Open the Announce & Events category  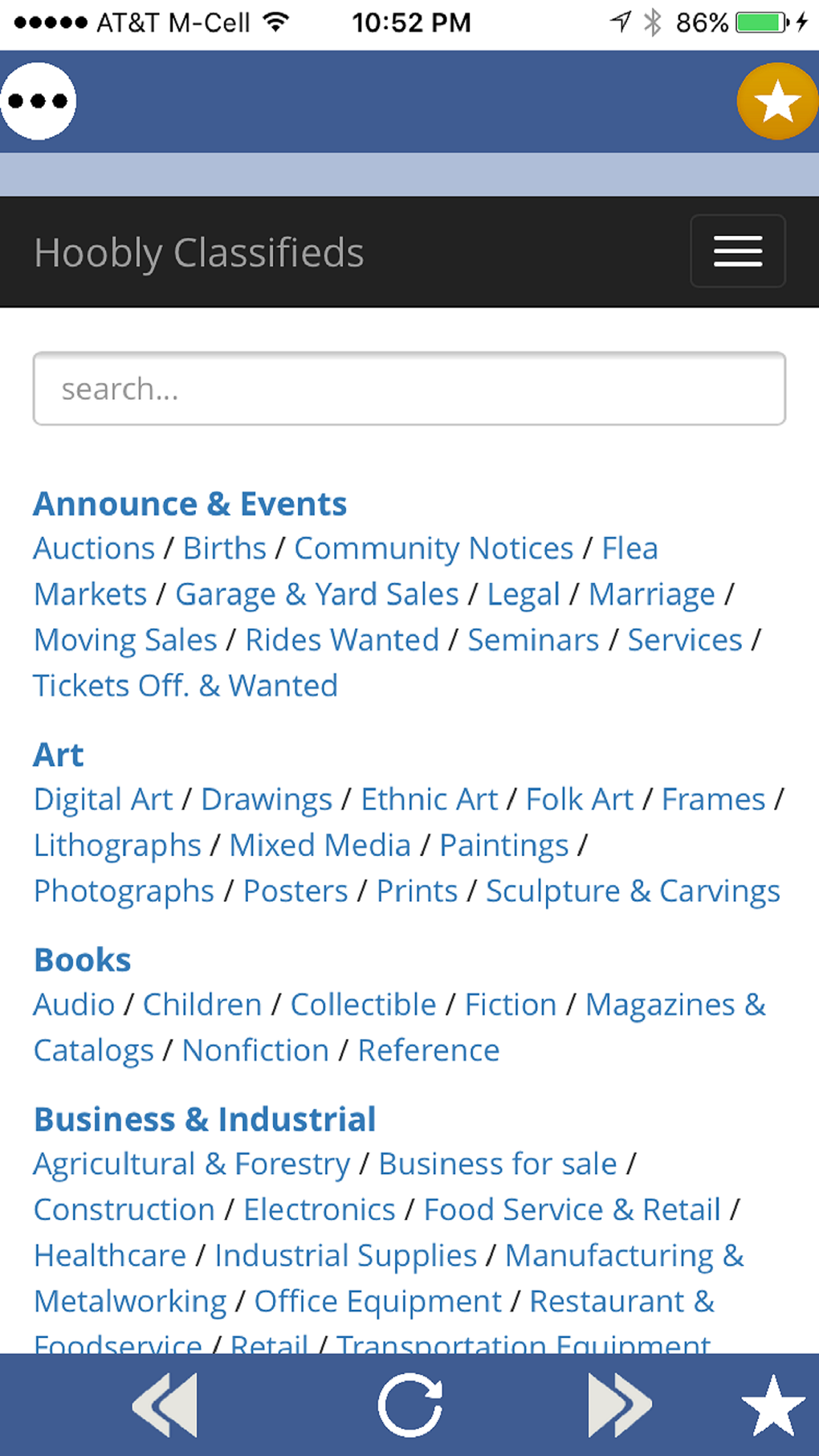[189, 504]
